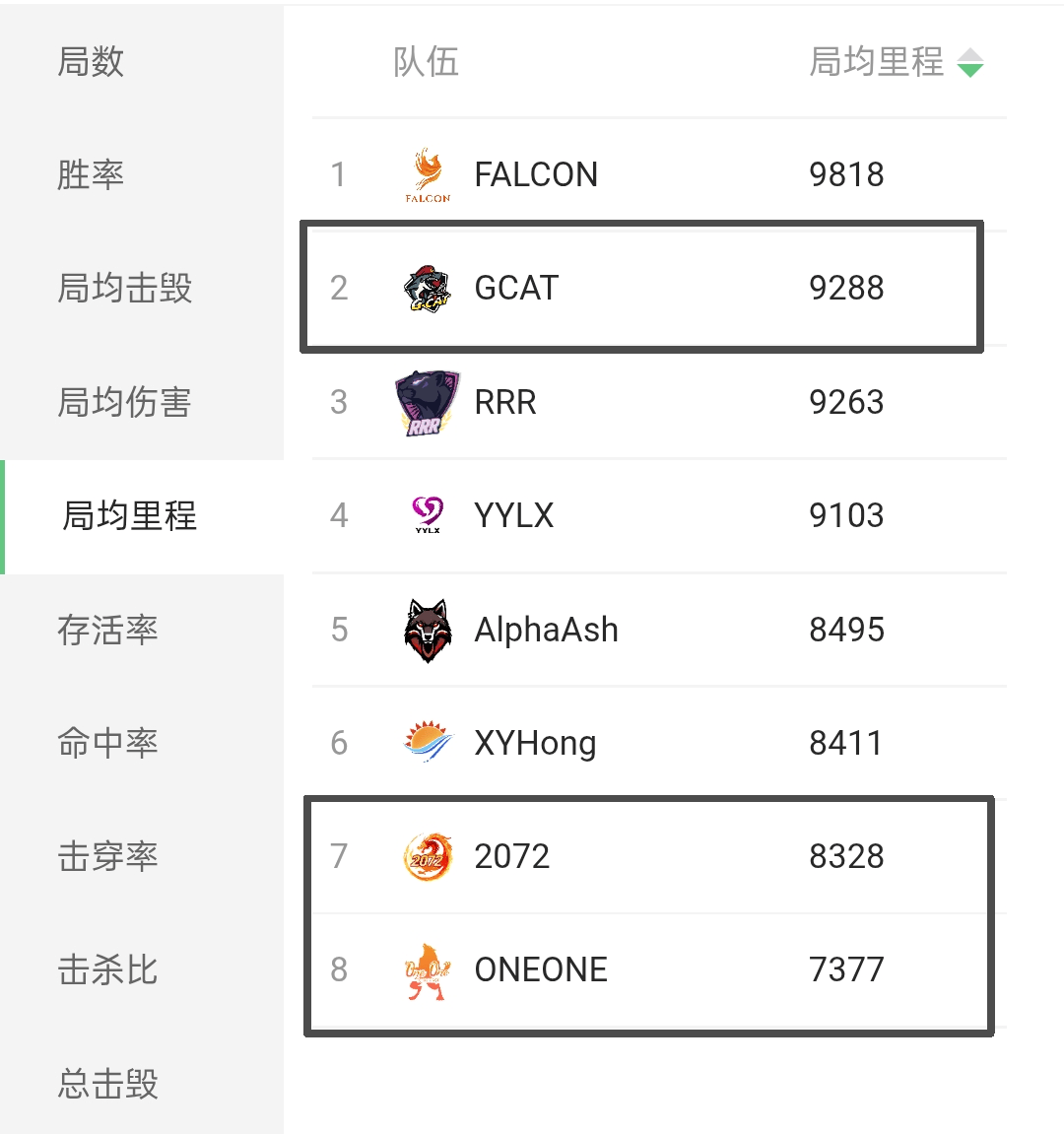View the 命中率 leaderboard
The image size is (1064, 1134).
107,743
